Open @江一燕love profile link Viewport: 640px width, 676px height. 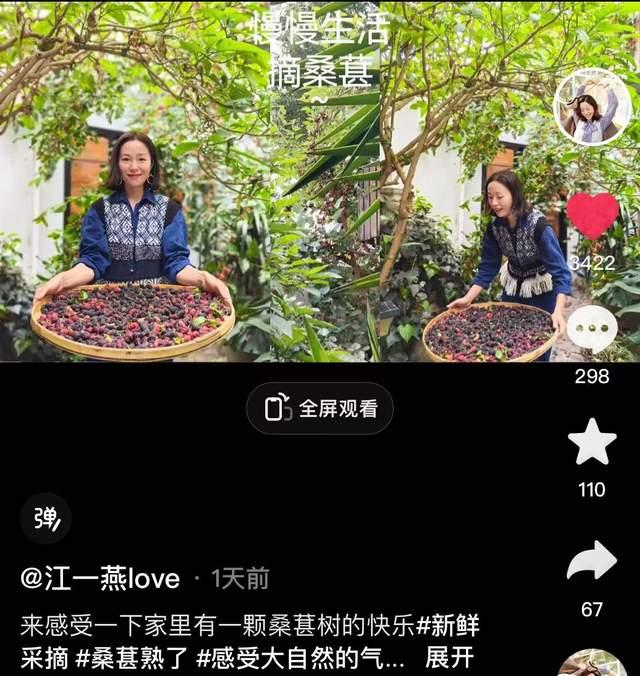tap(100, 578)
